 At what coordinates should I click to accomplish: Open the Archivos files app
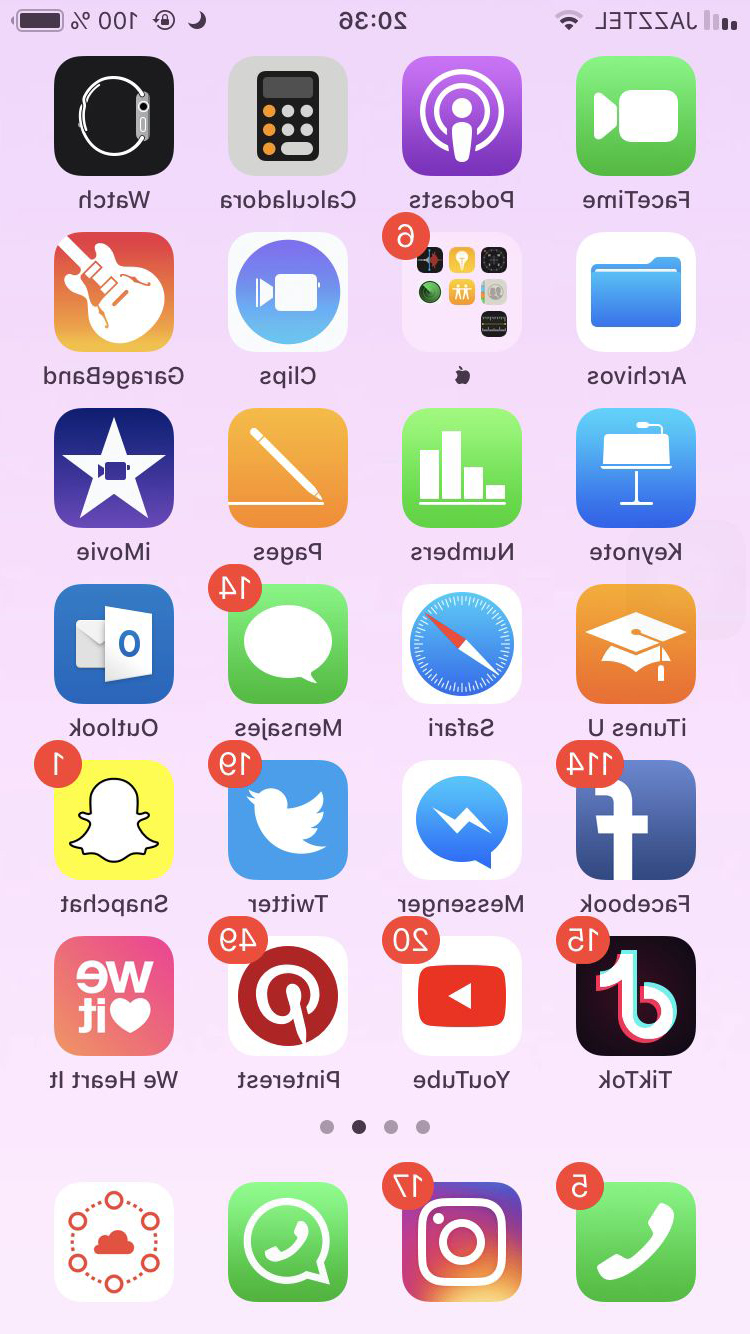pyautogui.click(x=636, y=292)
